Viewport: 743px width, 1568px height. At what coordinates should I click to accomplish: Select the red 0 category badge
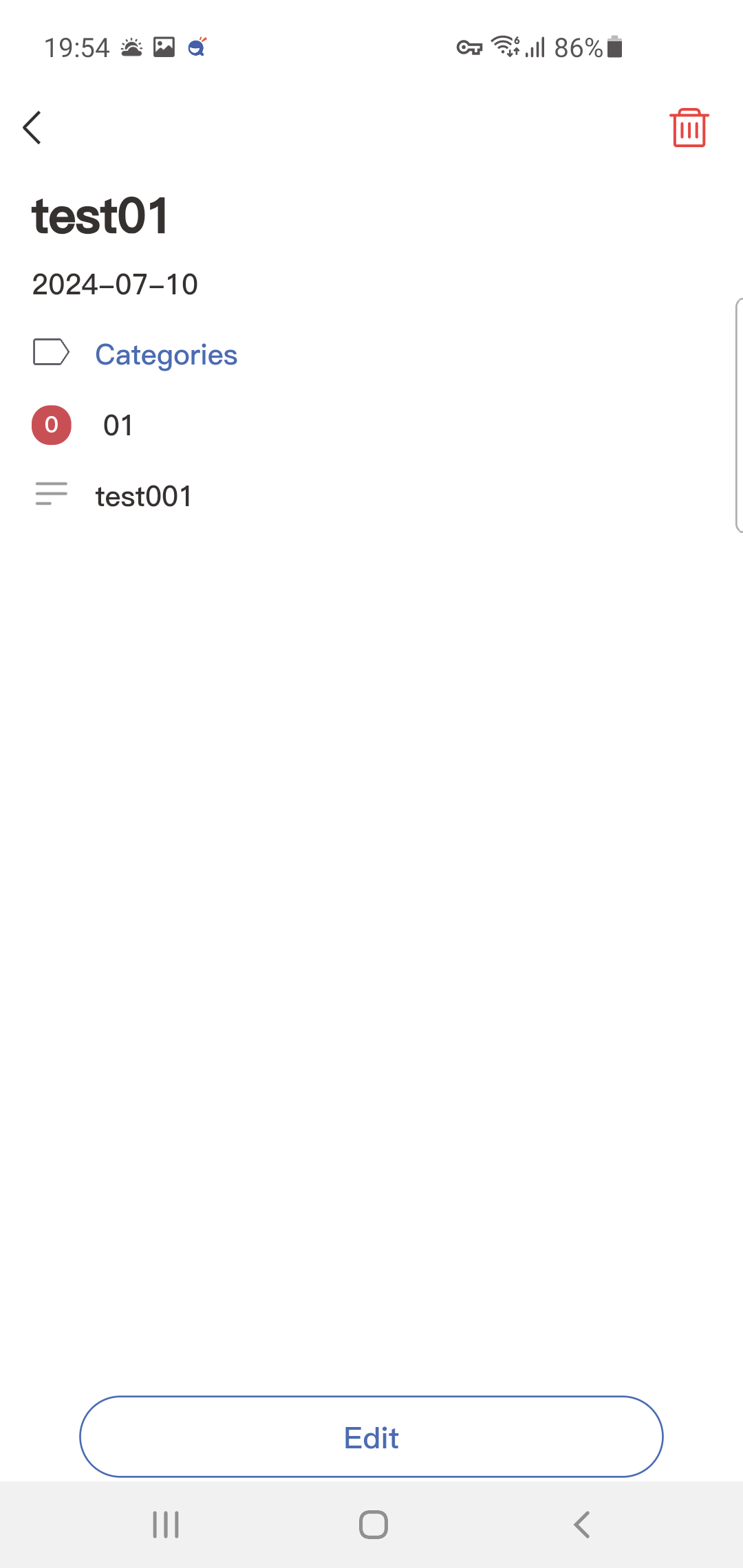click(x=50, y=424)
